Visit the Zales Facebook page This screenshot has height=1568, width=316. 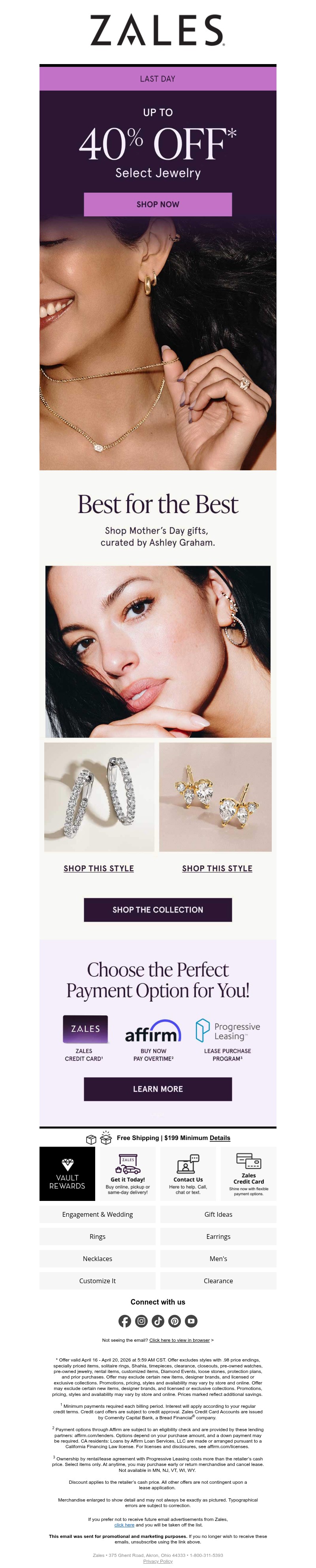[124, 1321]
